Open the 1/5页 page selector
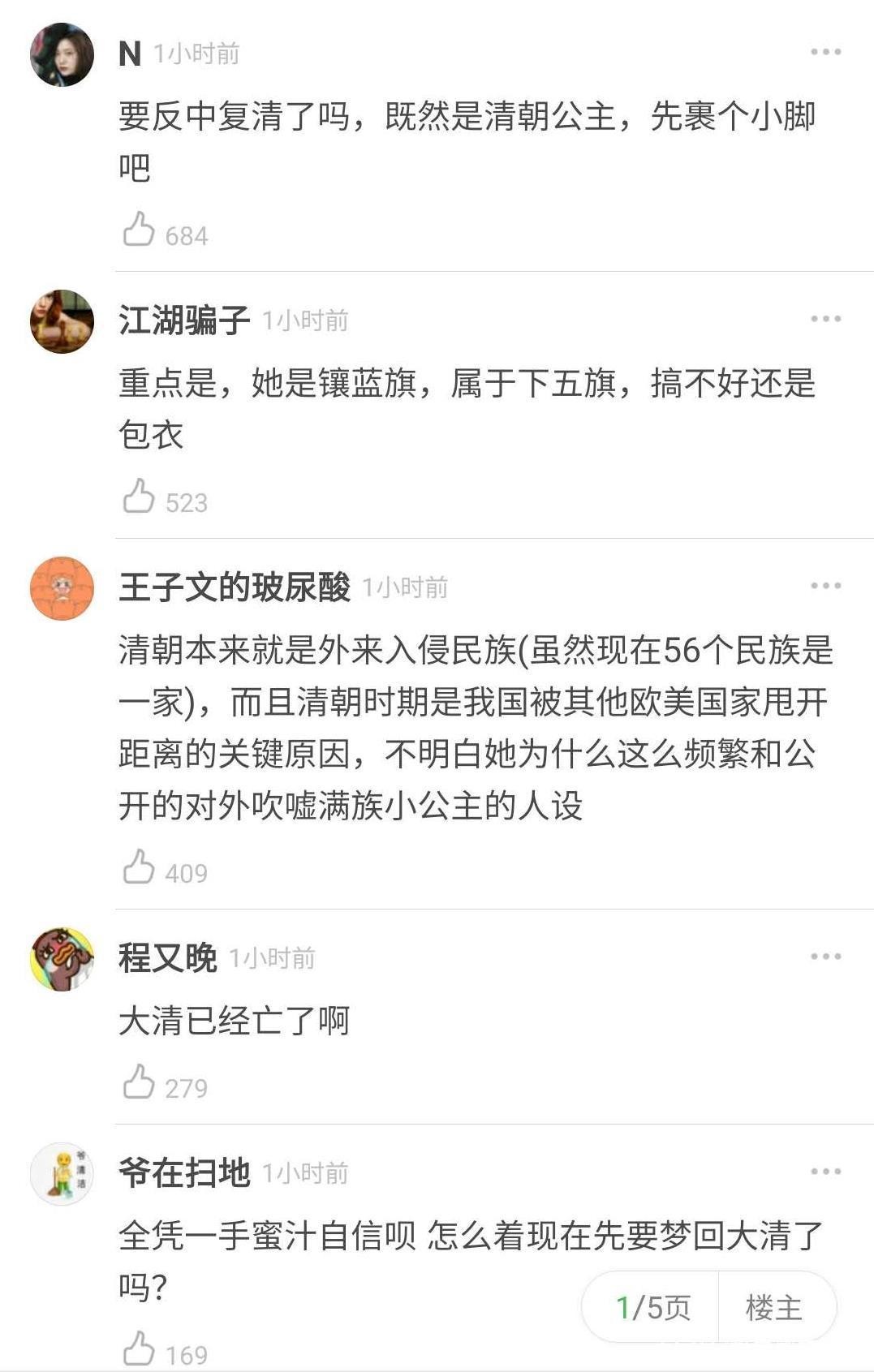The image size is (874, 1372). coord(652,1307)
